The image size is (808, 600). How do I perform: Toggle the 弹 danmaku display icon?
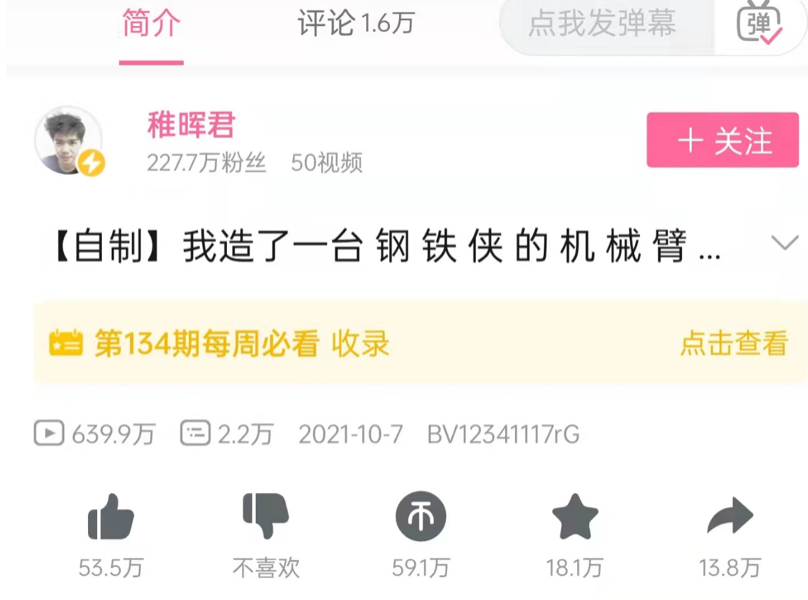pyautogui.click(x=760, y=23)
